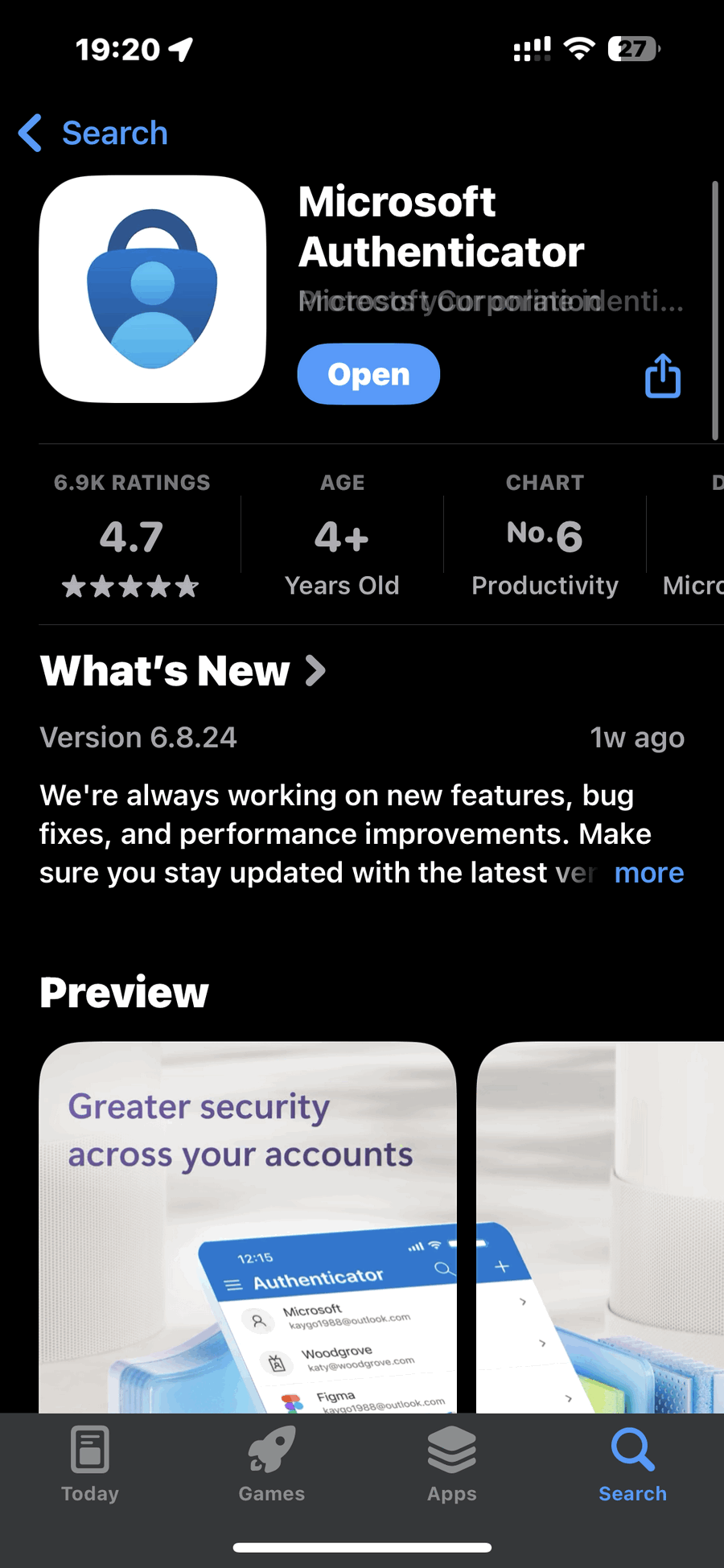Viewport: 724px width, 1568px height.
Task: Expand release notes with more
Action: pyautogui.click(x=648, y=873)
